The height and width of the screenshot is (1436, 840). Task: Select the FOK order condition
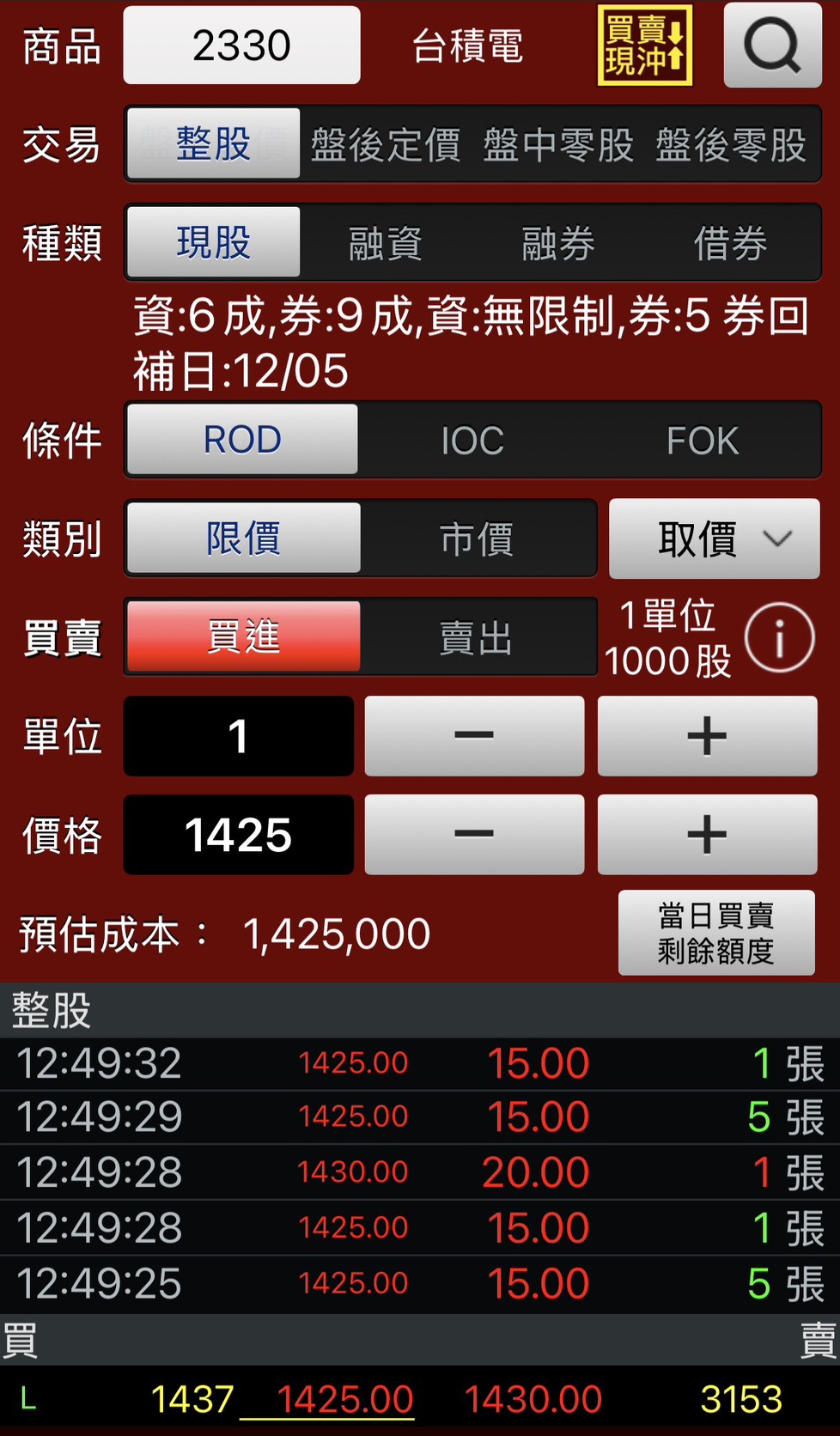tap(703, 441)
